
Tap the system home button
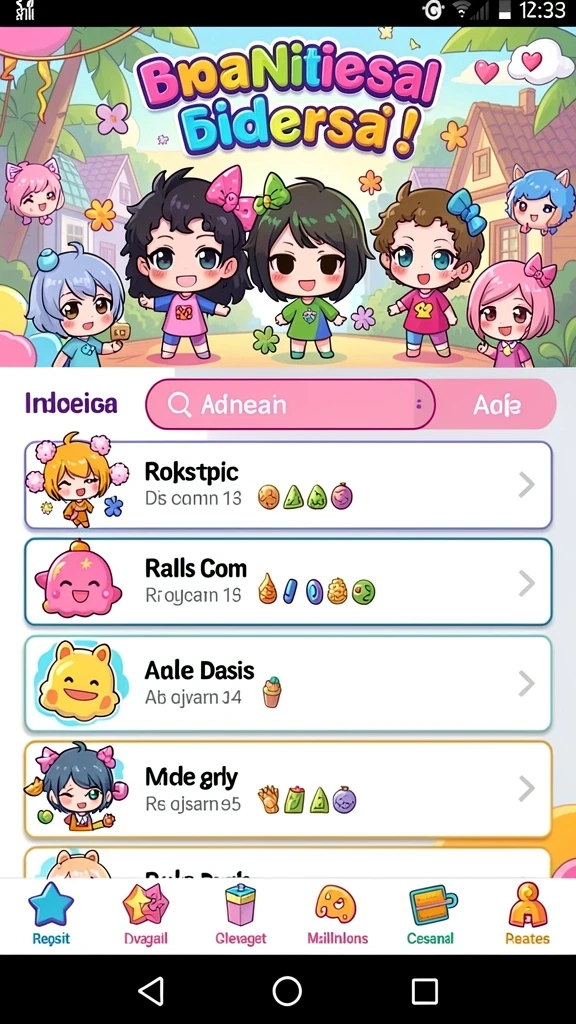(x=287, y=991)
